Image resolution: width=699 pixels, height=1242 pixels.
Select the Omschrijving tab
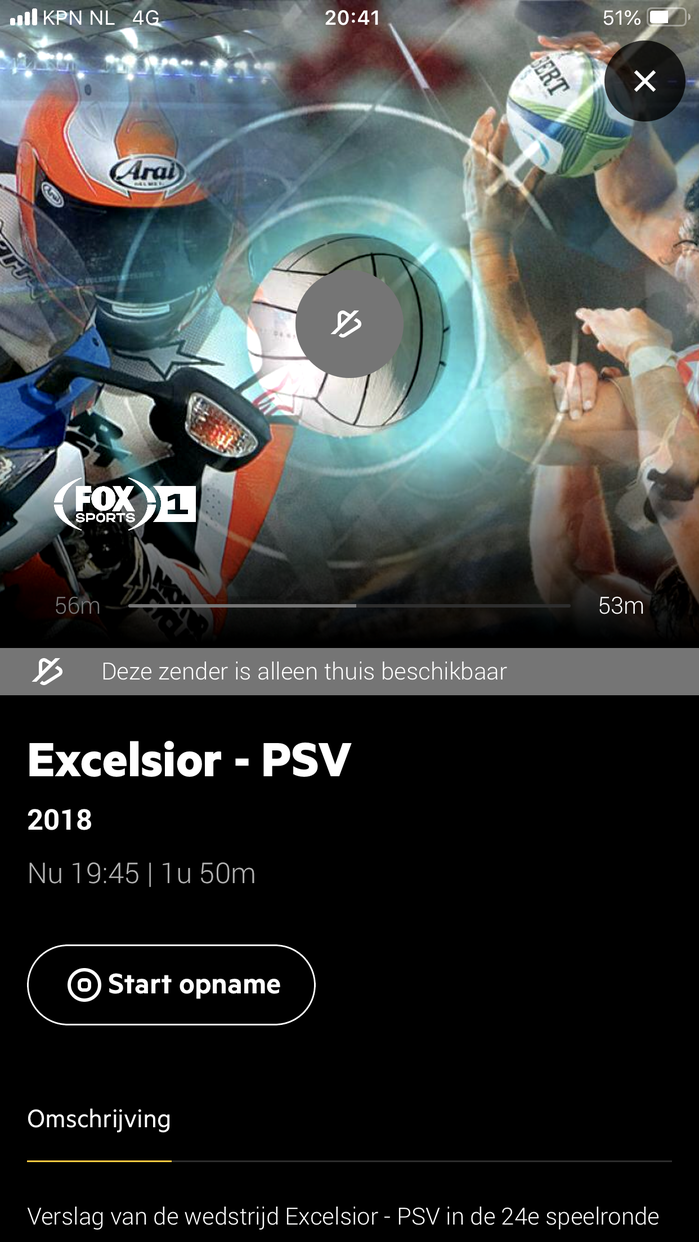click(99, 1119)
